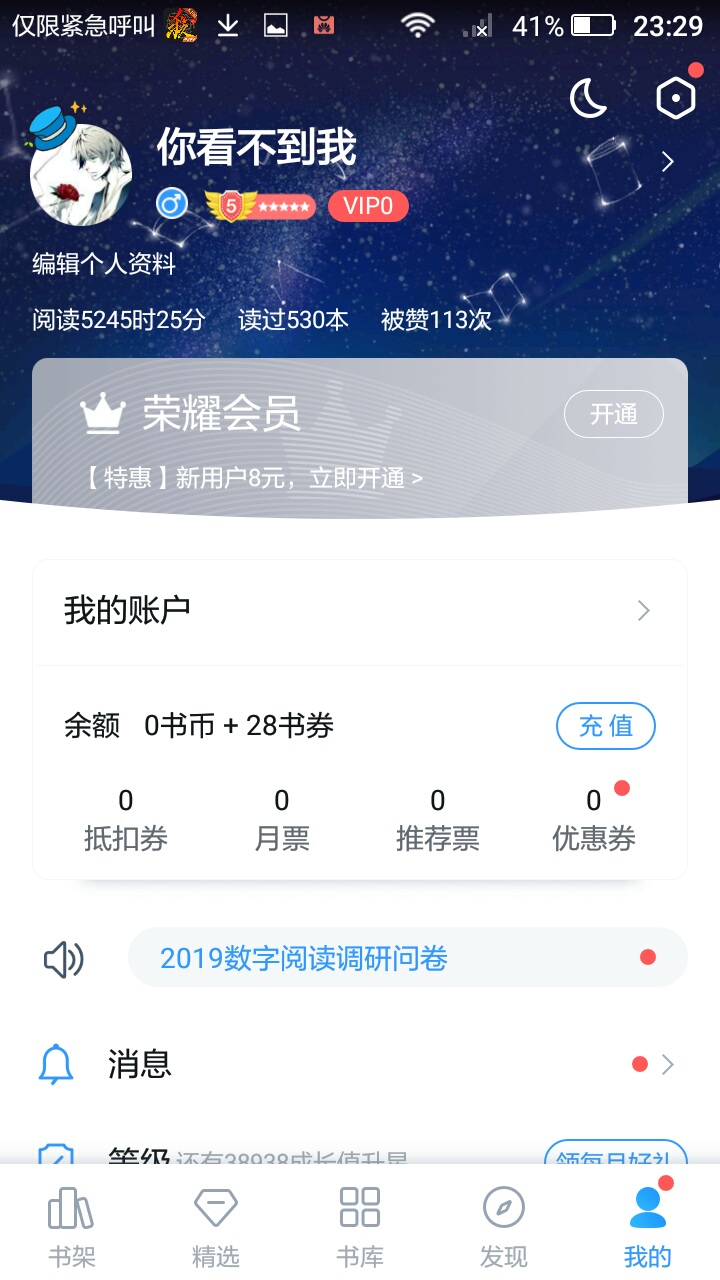Open the 我的账户 row
This screenshot has height=1280, width=720.
pos(360,611)
